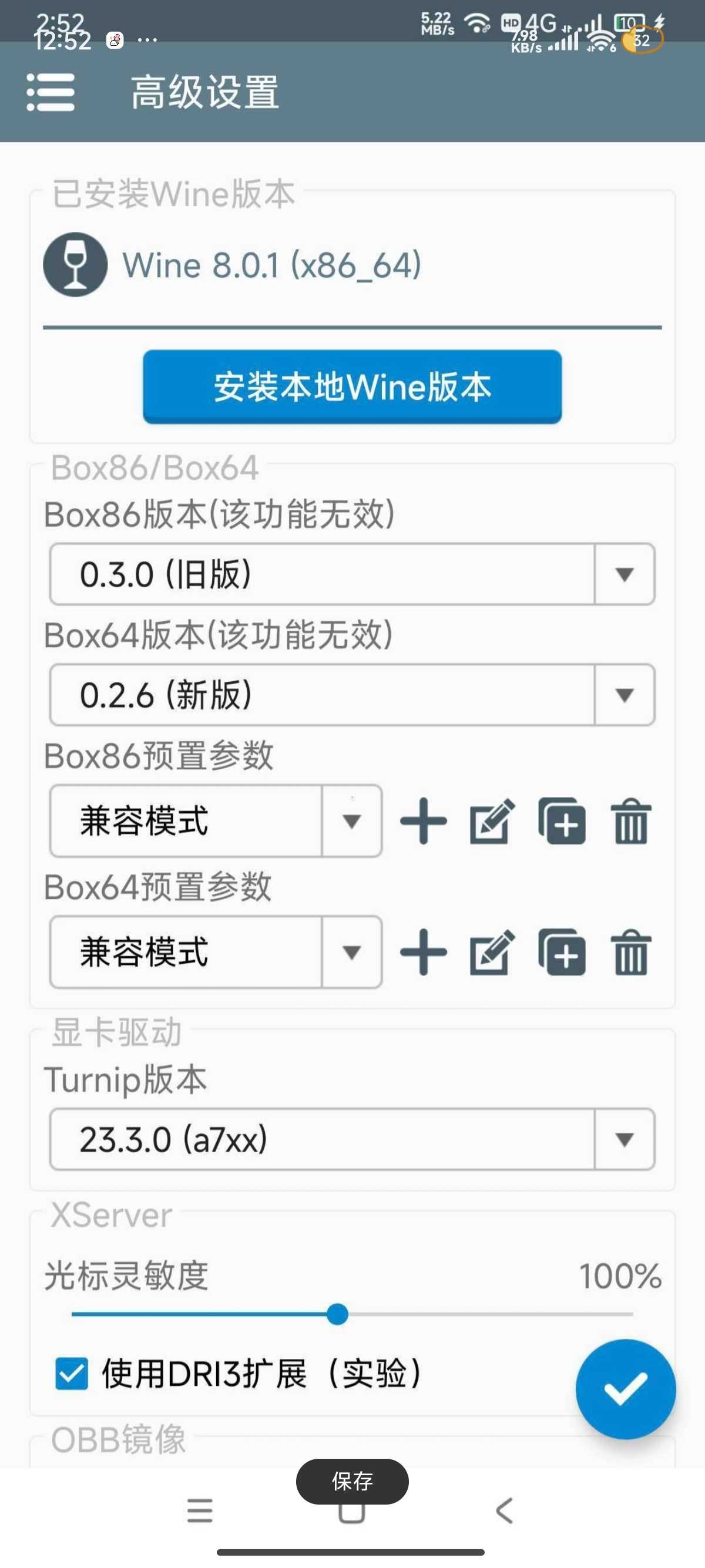Tap 安装本地Wine版本 button
Image resolution: width=705 pixels, height=1568 pixels.
pyautogui.click(x=352, y=386)
